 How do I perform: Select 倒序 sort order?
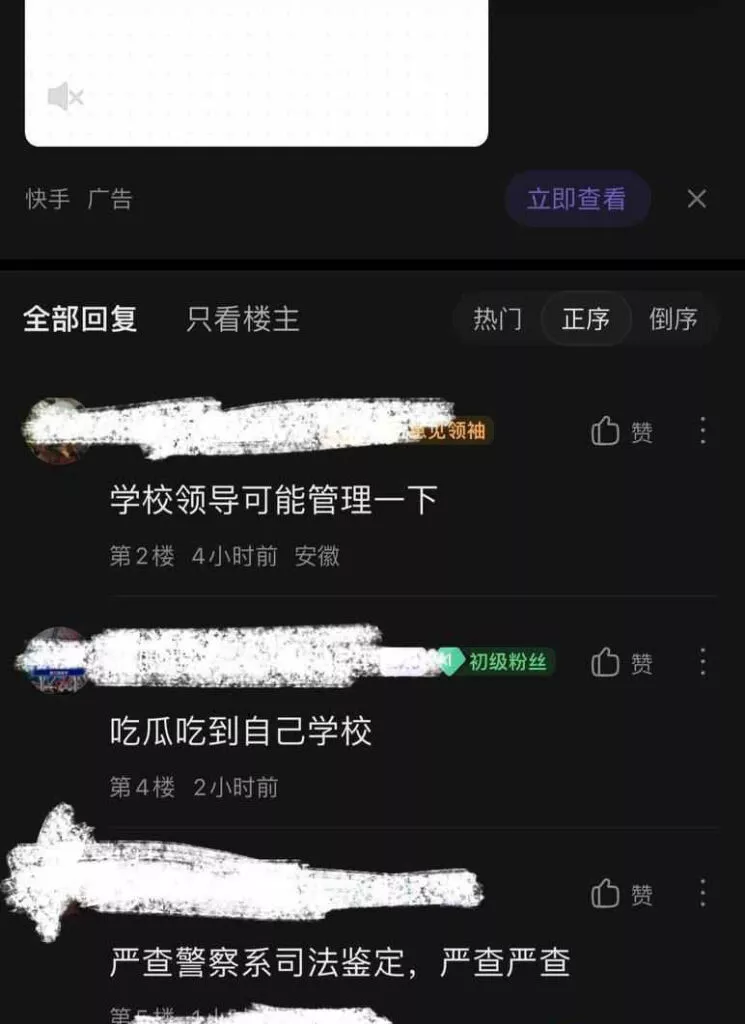tap(673, 319)
